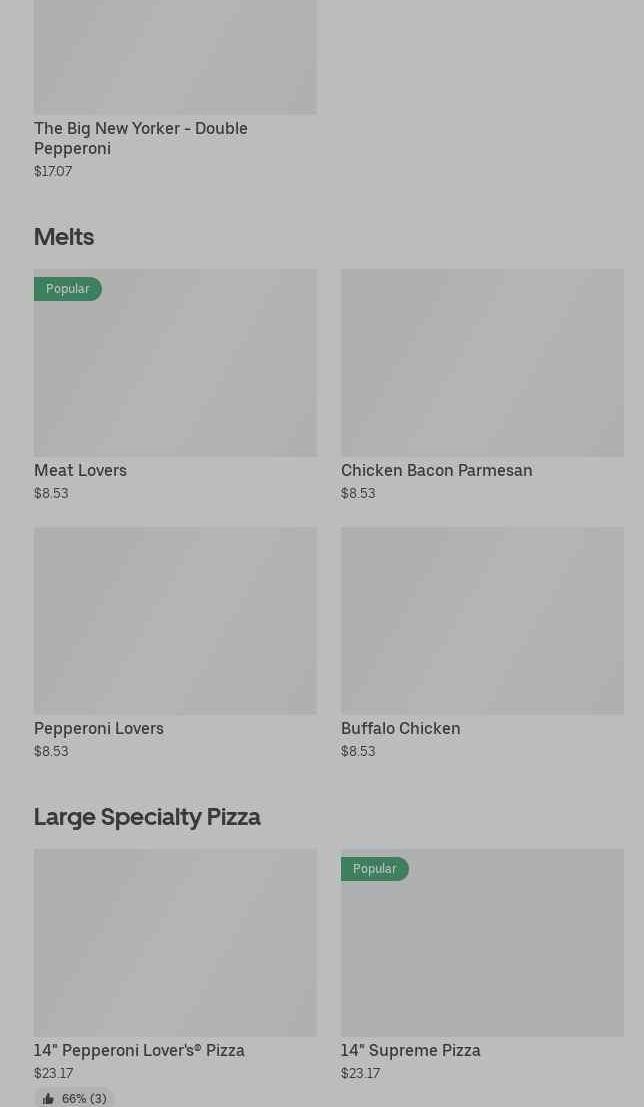Select the 14" Supreme Pizza

(x=482, y=943)
